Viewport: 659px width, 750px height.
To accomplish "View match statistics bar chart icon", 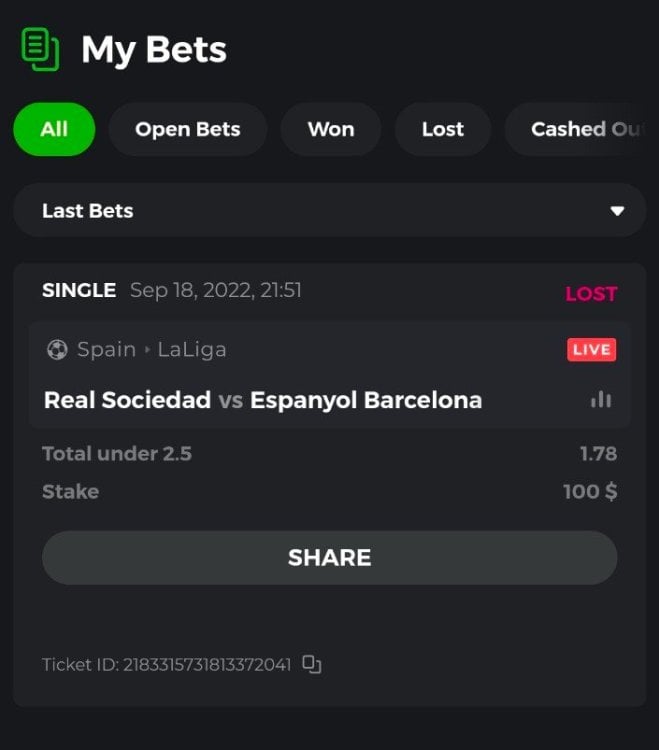I will (601, 400).
